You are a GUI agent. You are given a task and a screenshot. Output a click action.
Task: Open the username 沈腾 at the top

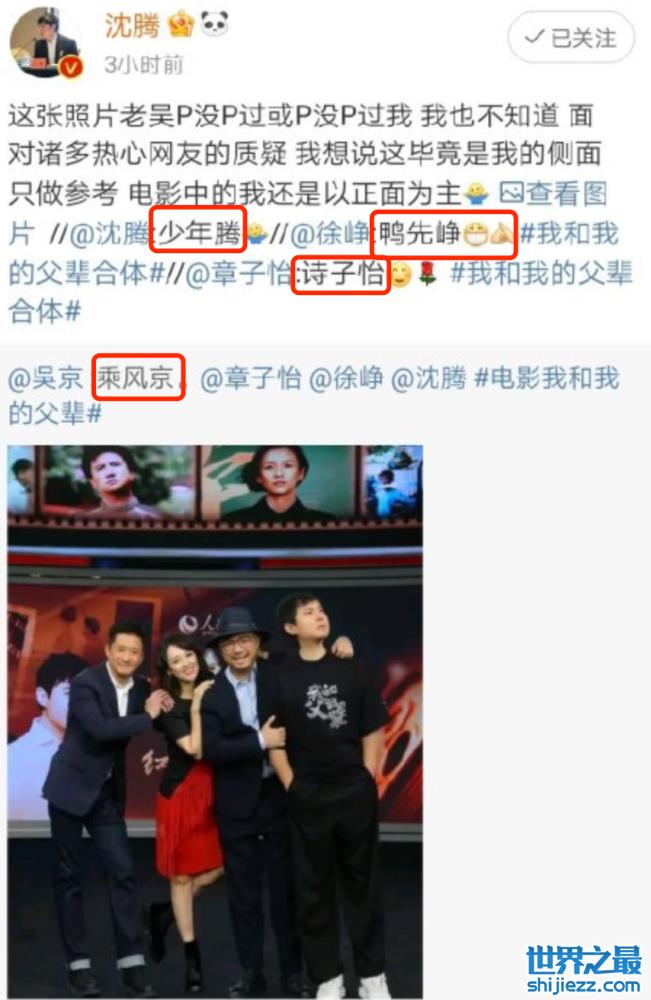coord(133,25)
